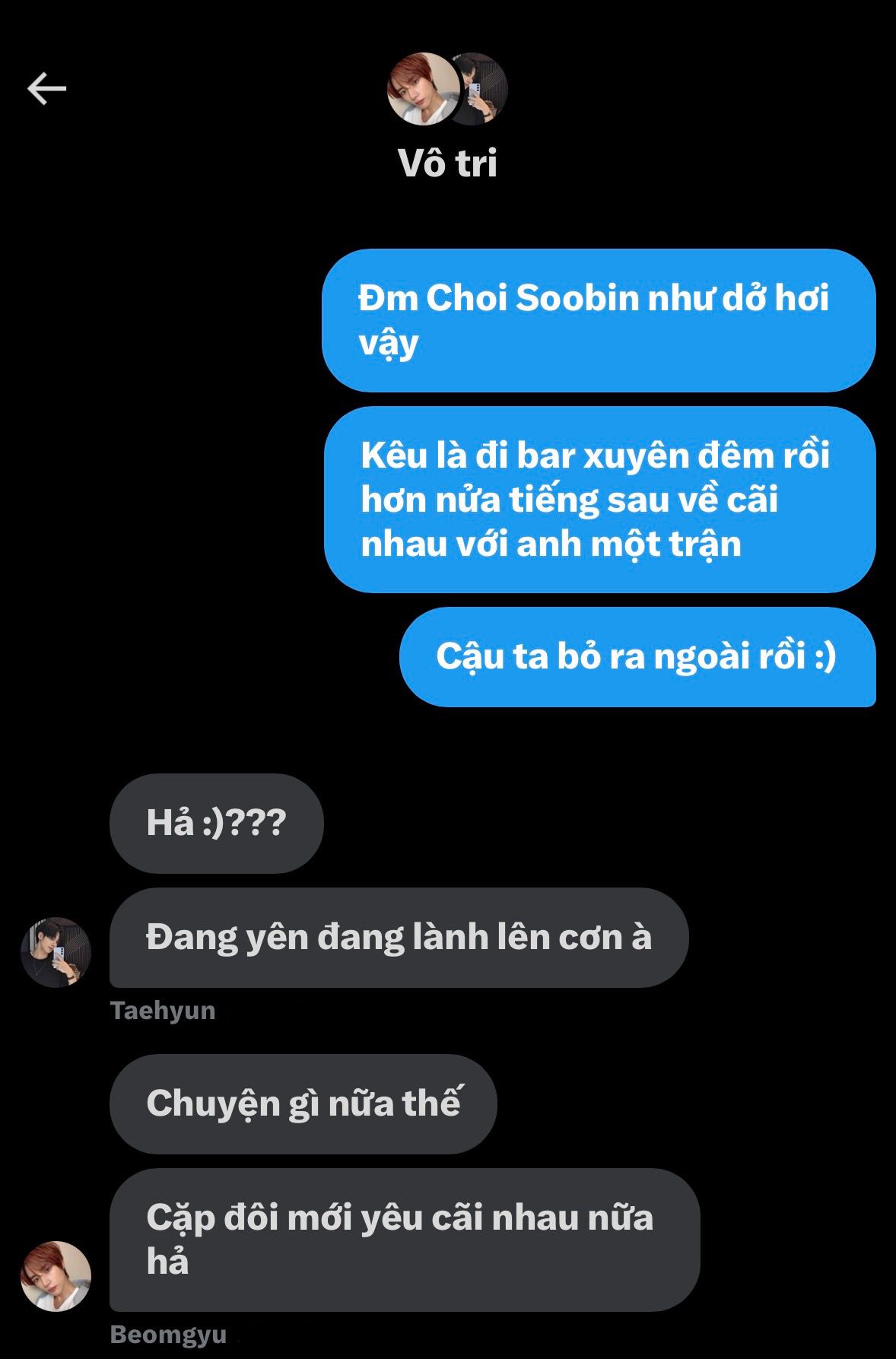Go back using the back arrow

pos(47,89)
